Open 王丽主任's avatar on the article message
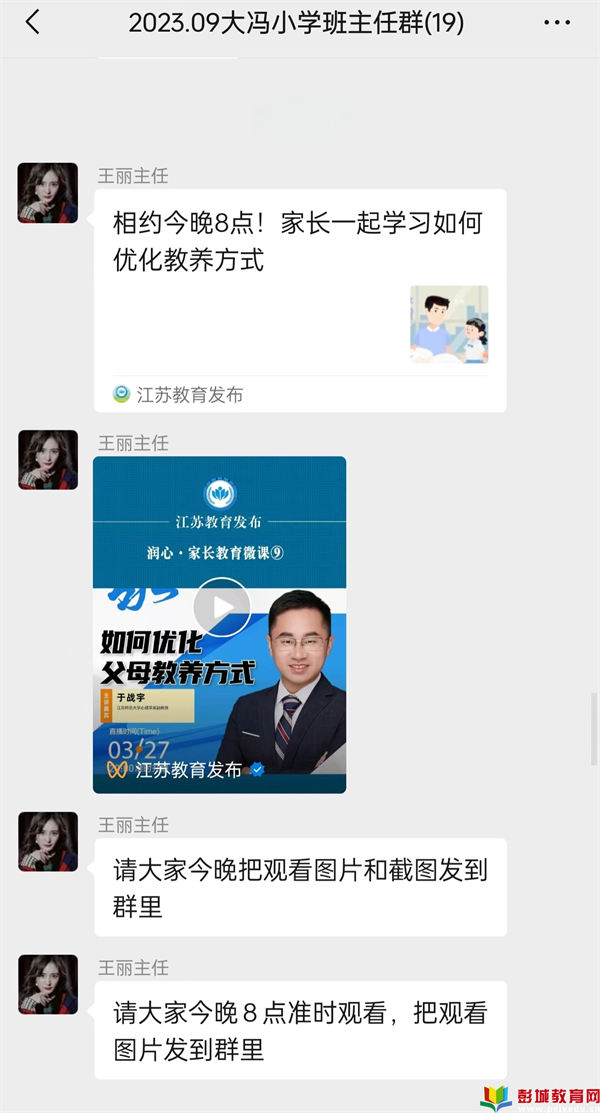 [47, 193]
